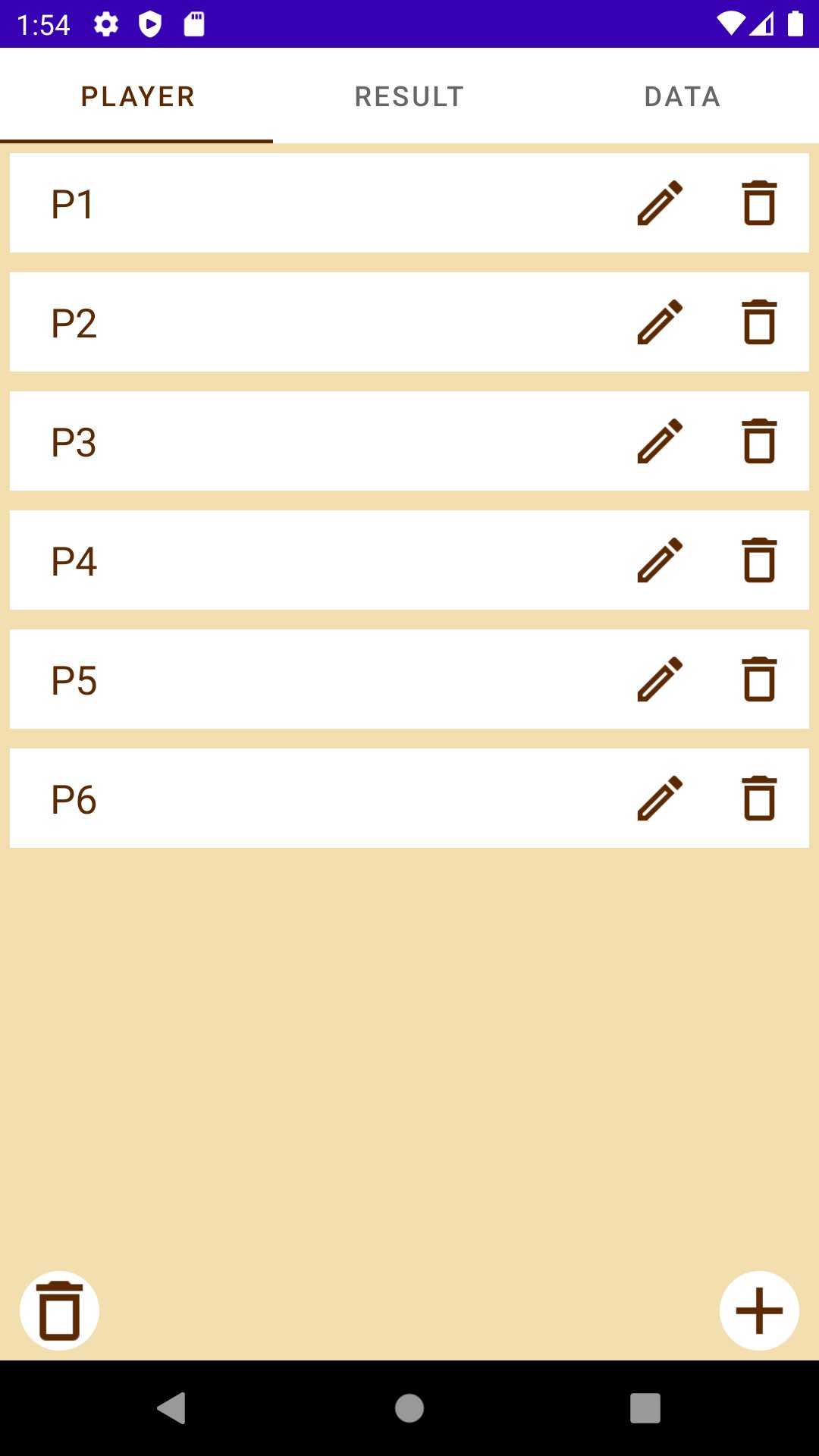Screen dimensions: 819x1456
Task: Open edit for player P5
Action: coord(660,679)
